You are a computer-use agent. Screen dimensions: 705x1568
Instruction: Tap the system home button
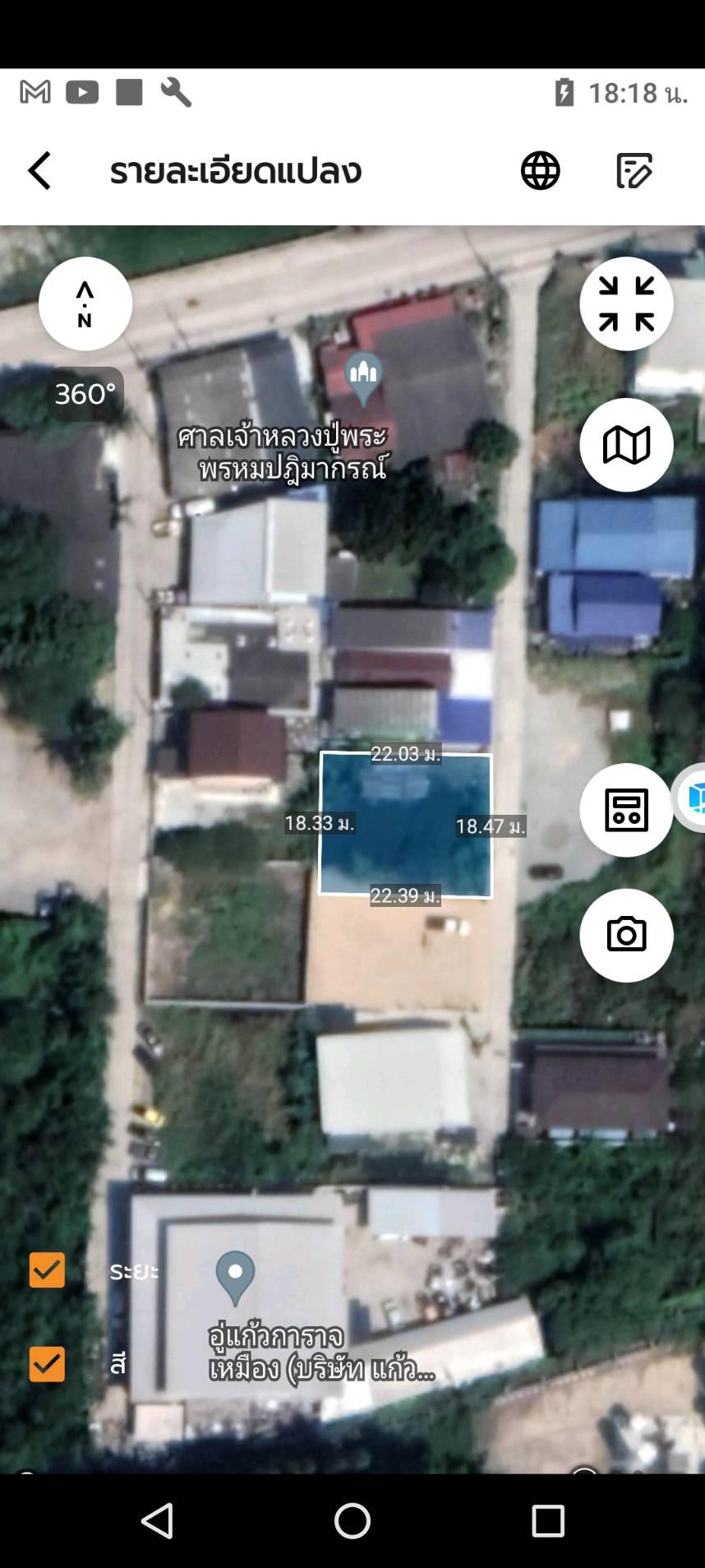[352, 1521]
